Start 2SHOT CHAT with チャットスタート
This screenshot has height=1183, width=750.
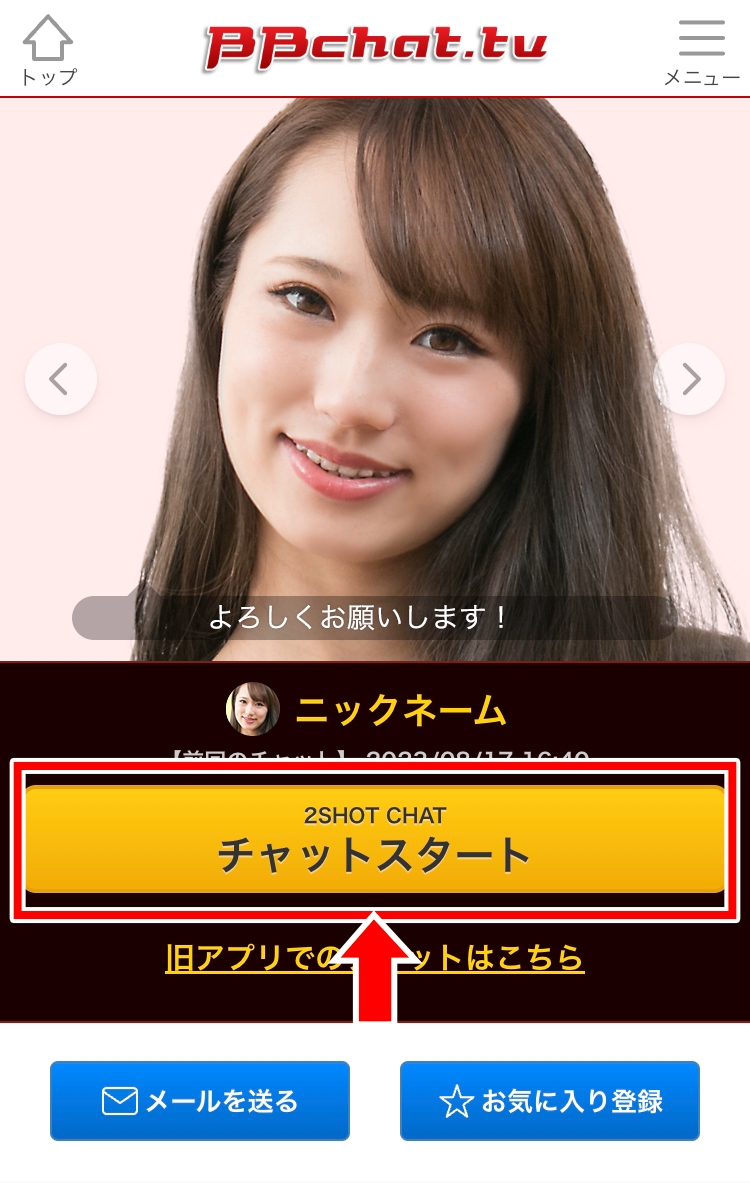click(x=374, y=840)
